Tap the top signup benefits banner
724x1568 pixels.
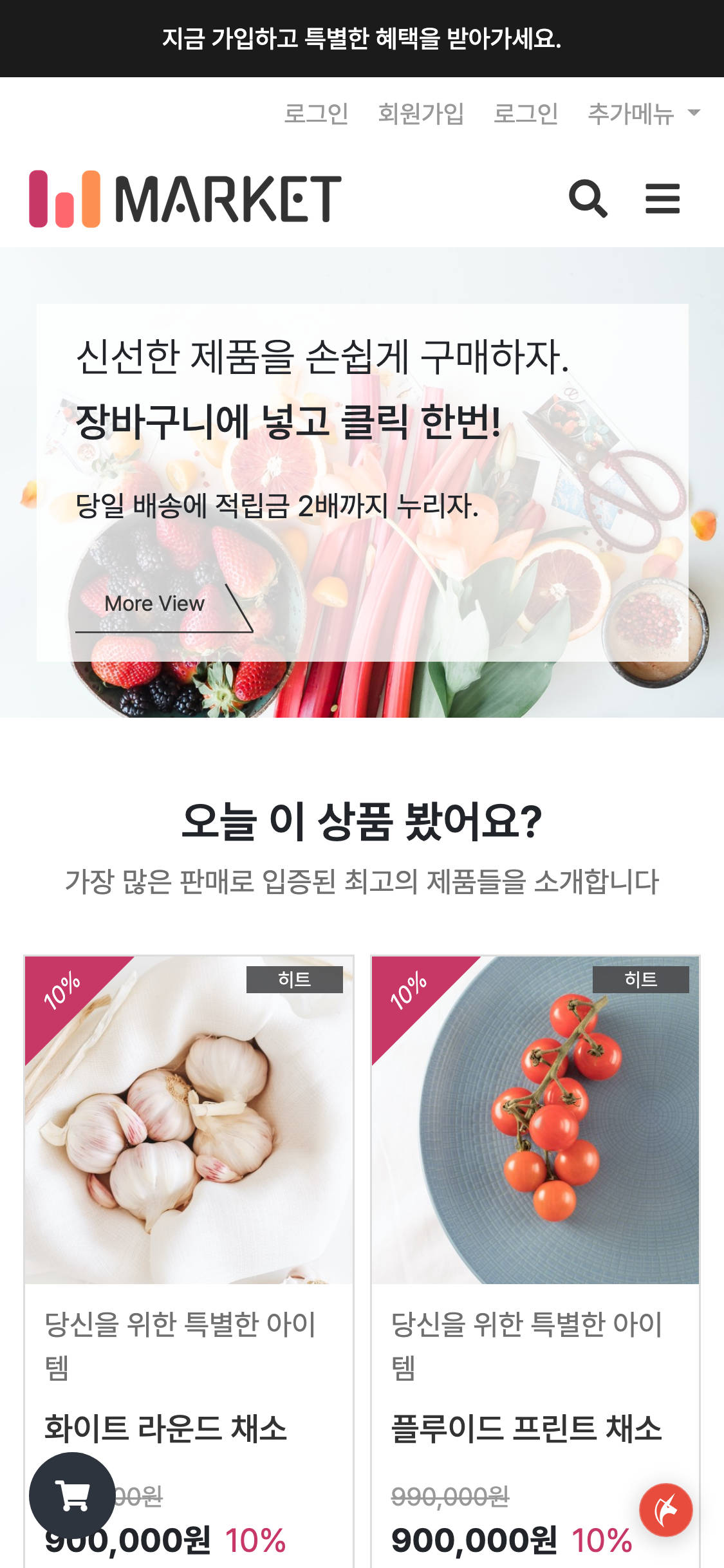tap(362, 39)
